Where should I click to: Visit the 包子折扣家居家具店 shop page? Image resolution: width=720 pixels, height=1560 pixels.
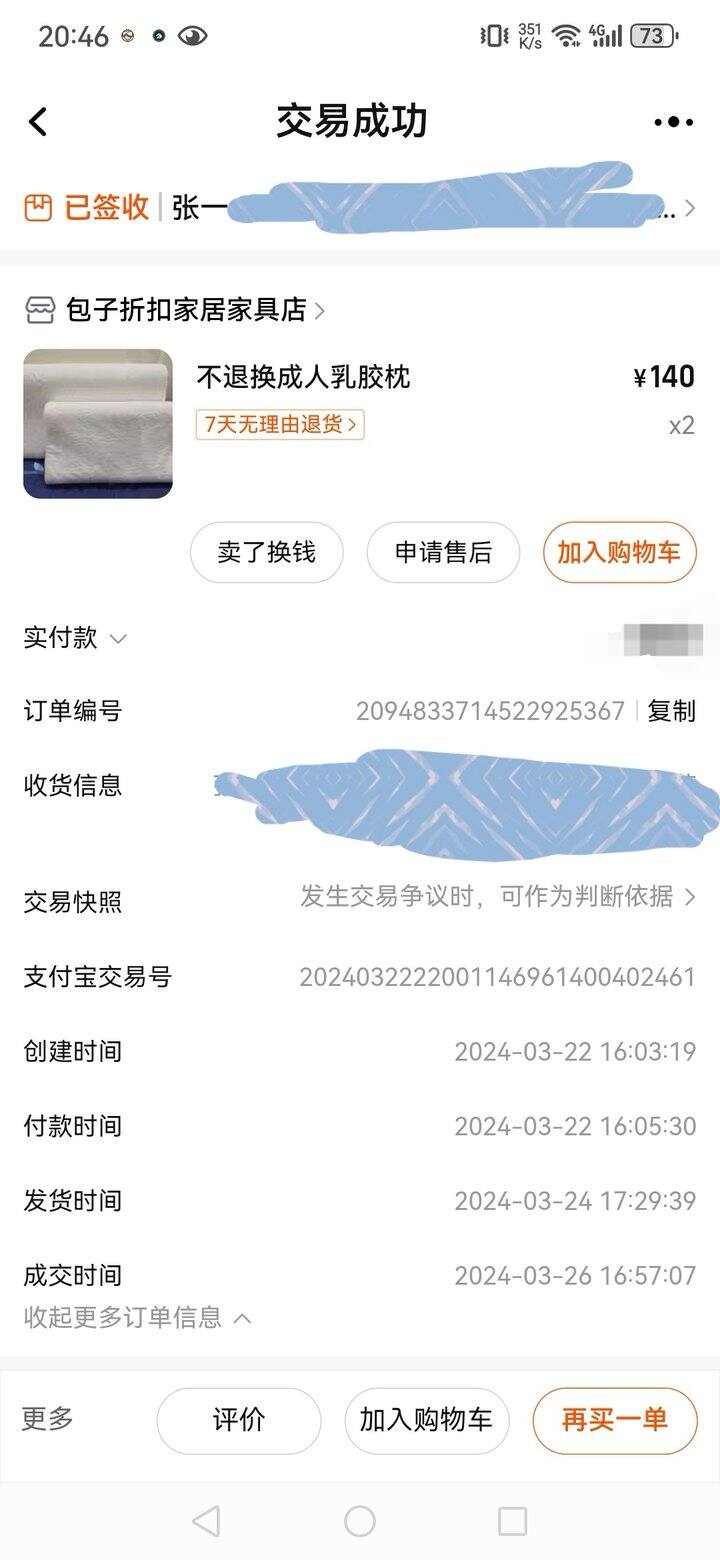point(186,310)
